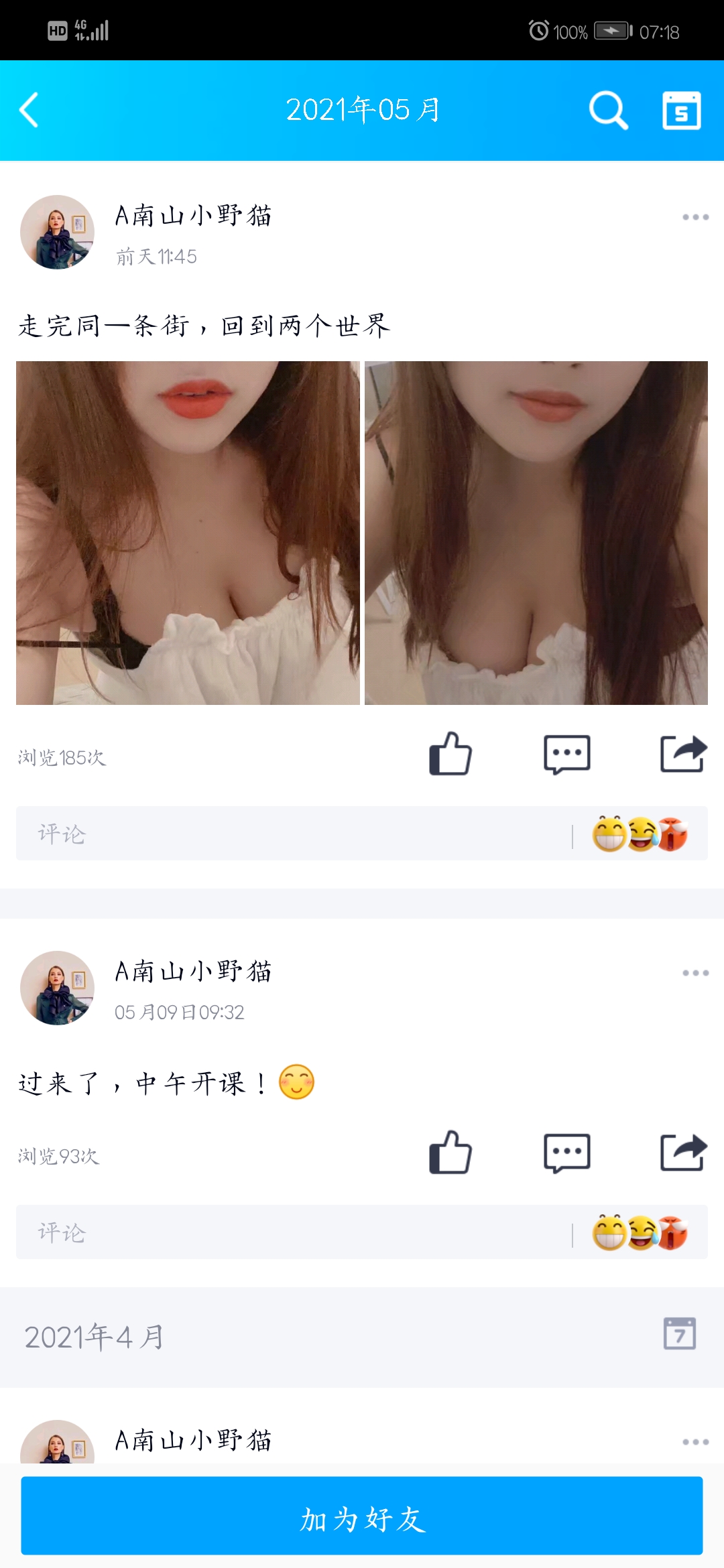Open the calendar date picker icon beside search
The width and height of the screenshot is (724, 1568).
coord(682,111)
